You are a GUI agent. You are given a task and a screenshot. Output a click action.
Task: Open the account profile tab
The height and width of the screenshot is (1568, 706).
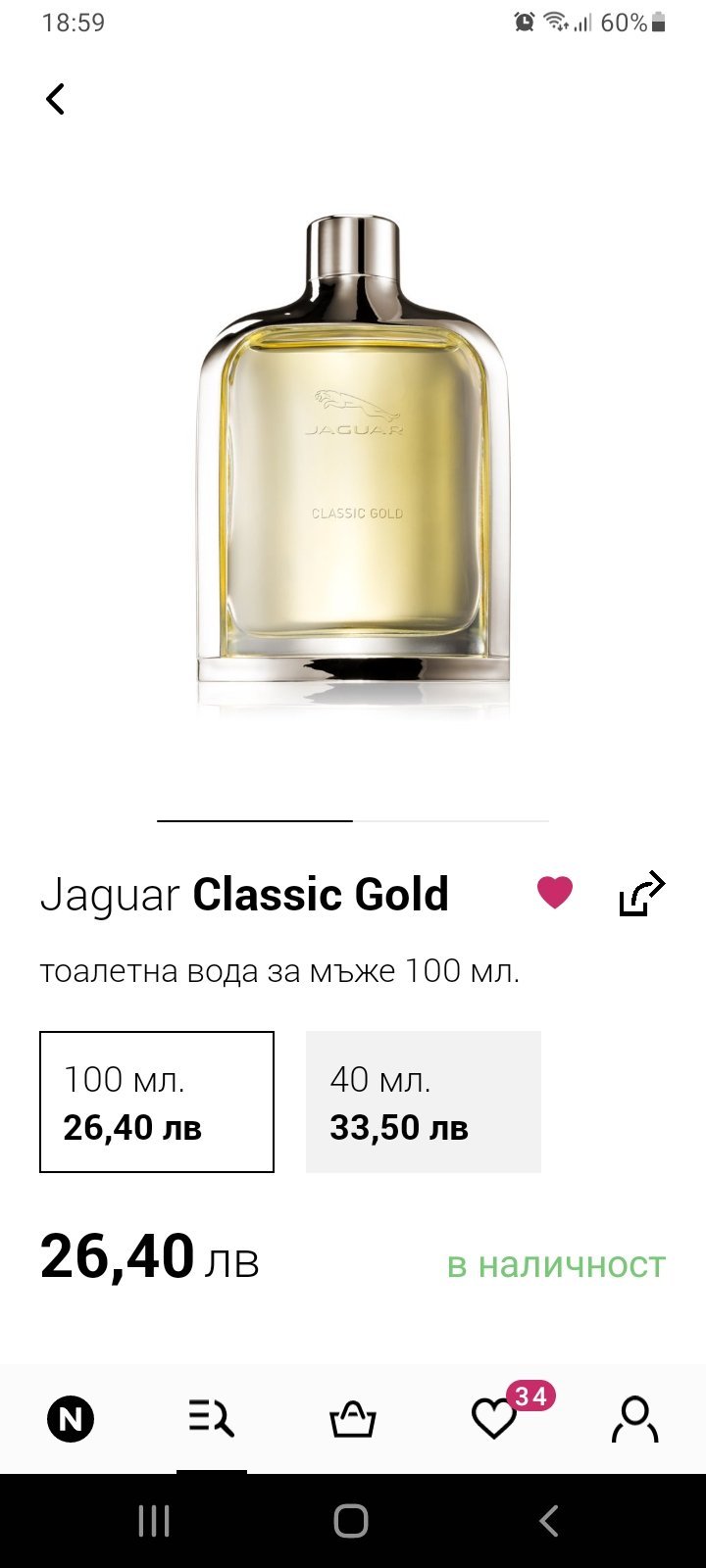pyautogui.click(x=634, y=1418)
